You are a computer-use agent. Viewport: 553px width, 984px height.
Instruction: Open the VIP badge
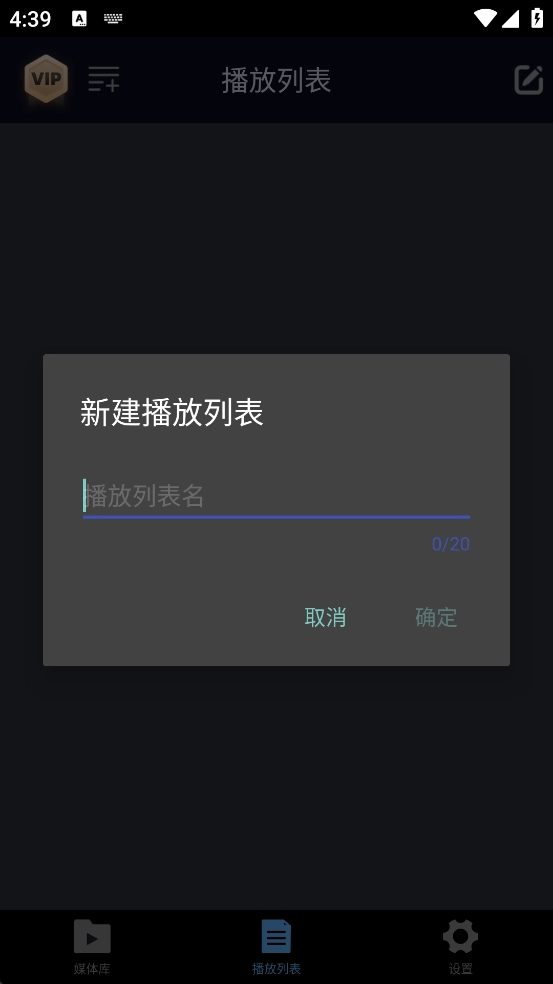pyautogui.click(x=46, y=79)
